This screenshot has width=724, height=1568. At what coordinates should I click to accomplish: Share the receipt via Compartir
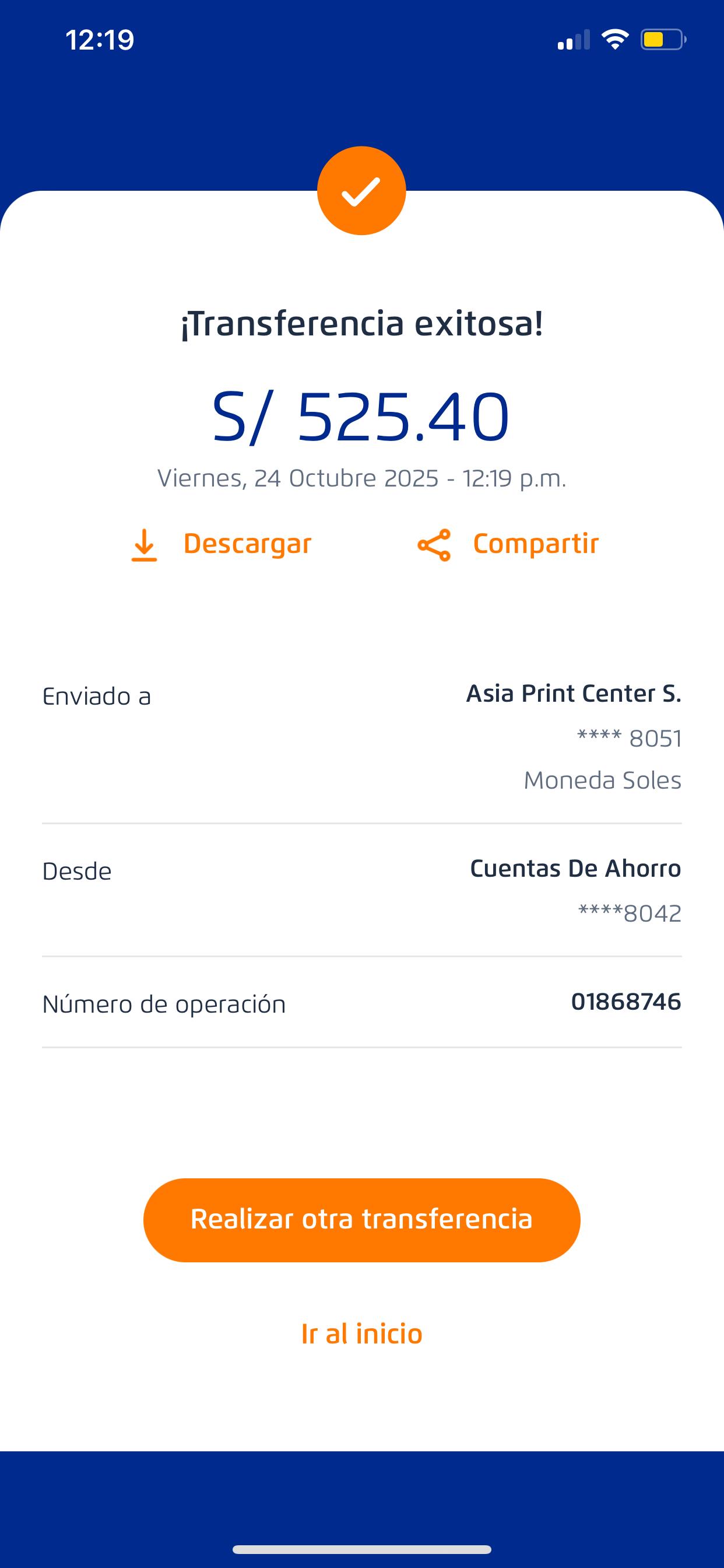tap(509, 544)
